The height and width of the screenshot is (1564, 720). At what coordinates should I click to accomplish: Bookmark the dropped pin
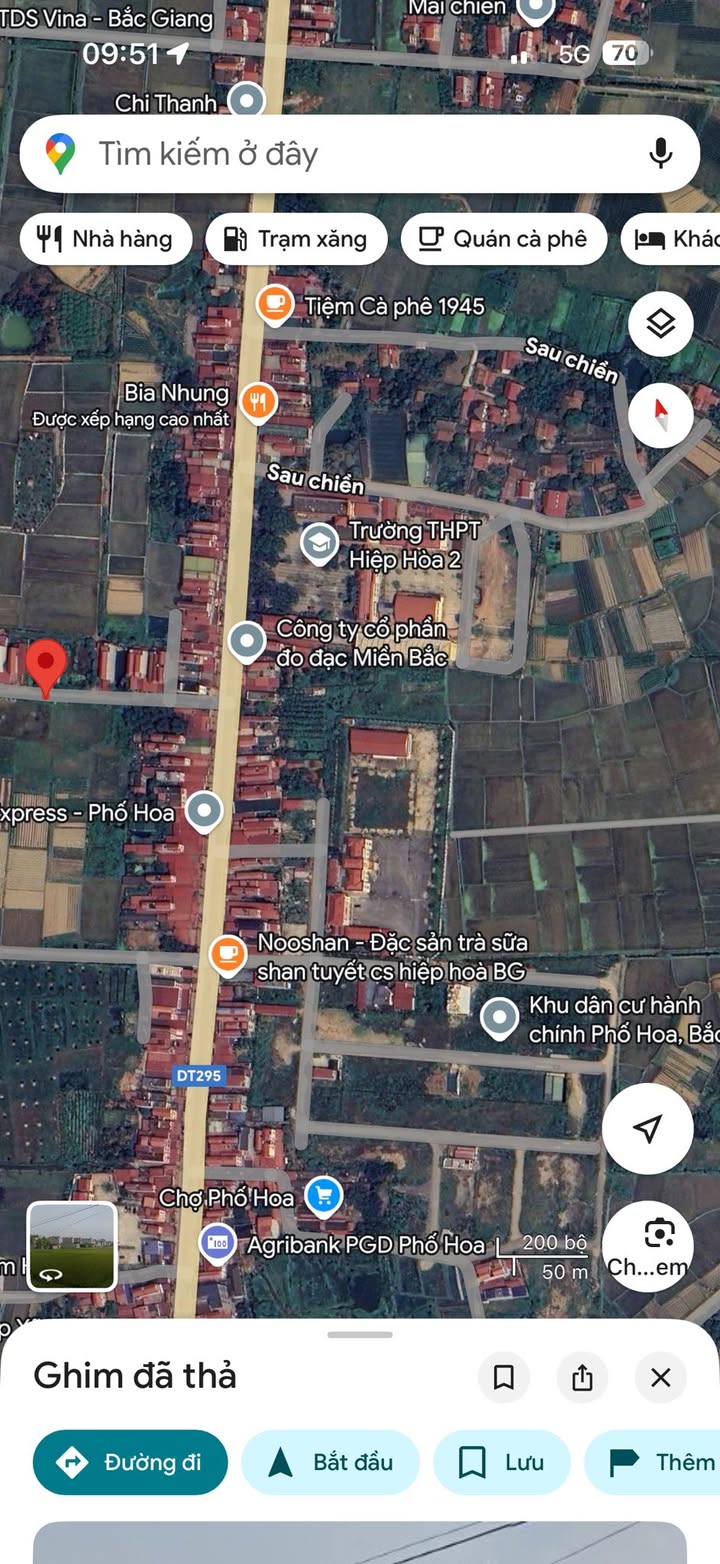coord(504,1378)
